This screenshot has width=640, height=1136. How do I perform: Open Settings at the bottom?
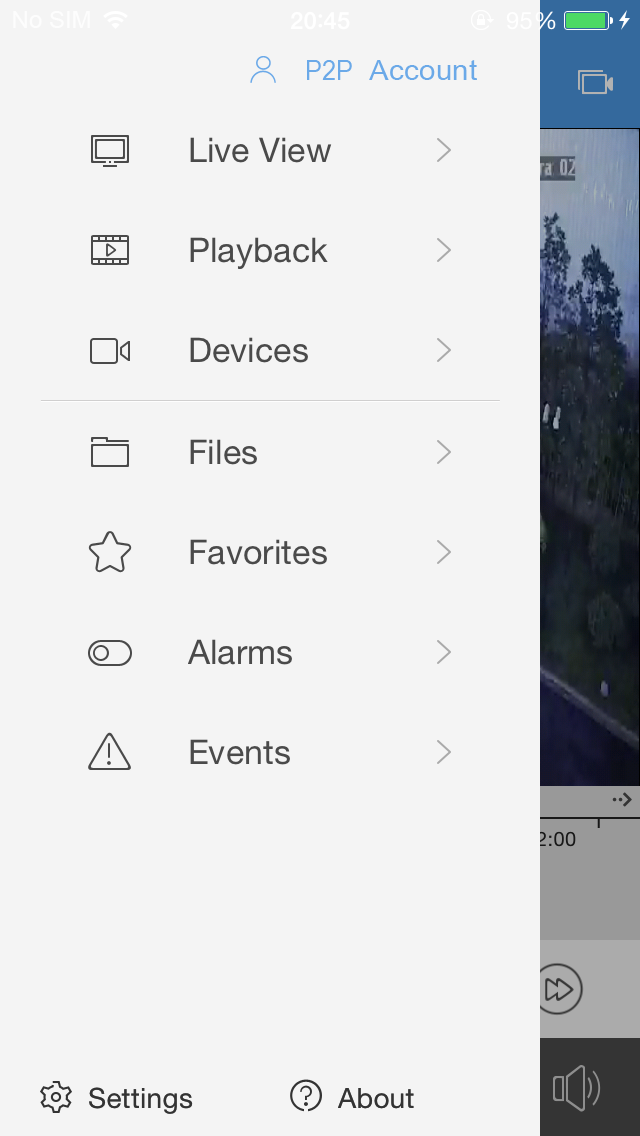(x=117, y=1098)
